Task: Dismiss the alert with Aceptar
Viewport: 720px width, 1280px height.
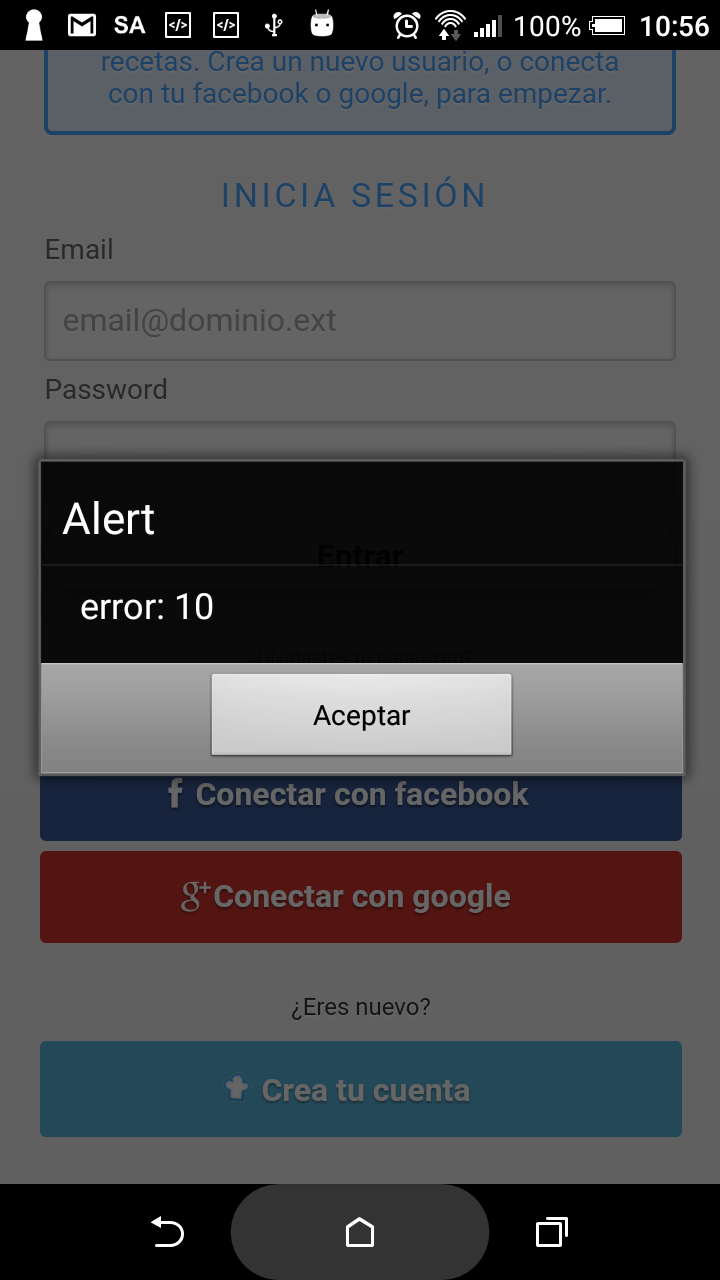Action: pos(361,715)
